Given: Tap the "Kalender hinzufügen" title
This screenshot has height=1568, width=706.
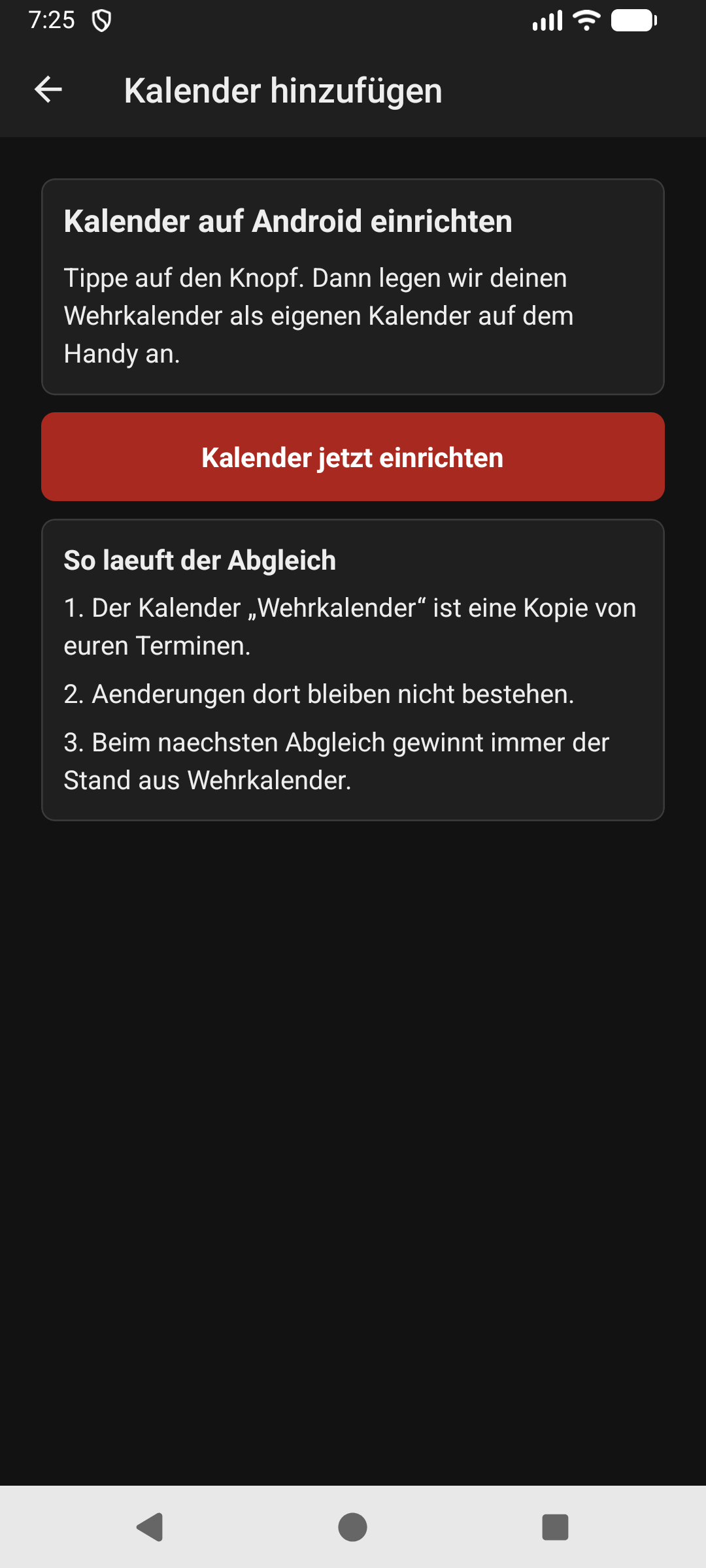Looking at the screenshot, I should coord(284,91).
